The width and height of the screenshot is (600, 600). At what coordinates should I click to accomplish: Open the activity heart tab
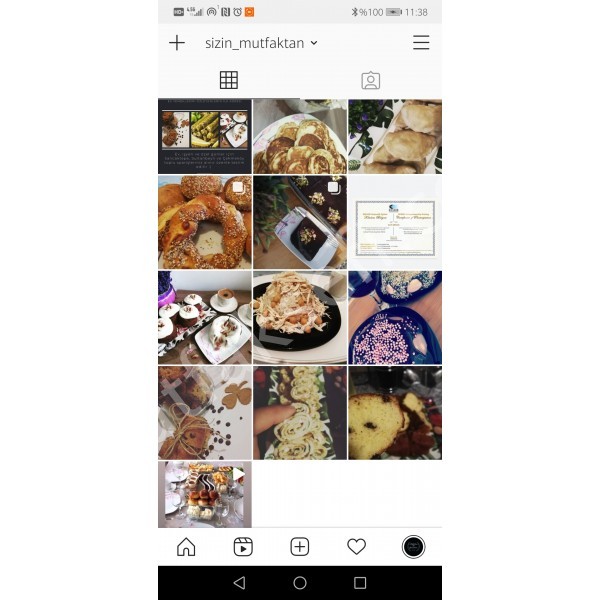click(356, 547)
